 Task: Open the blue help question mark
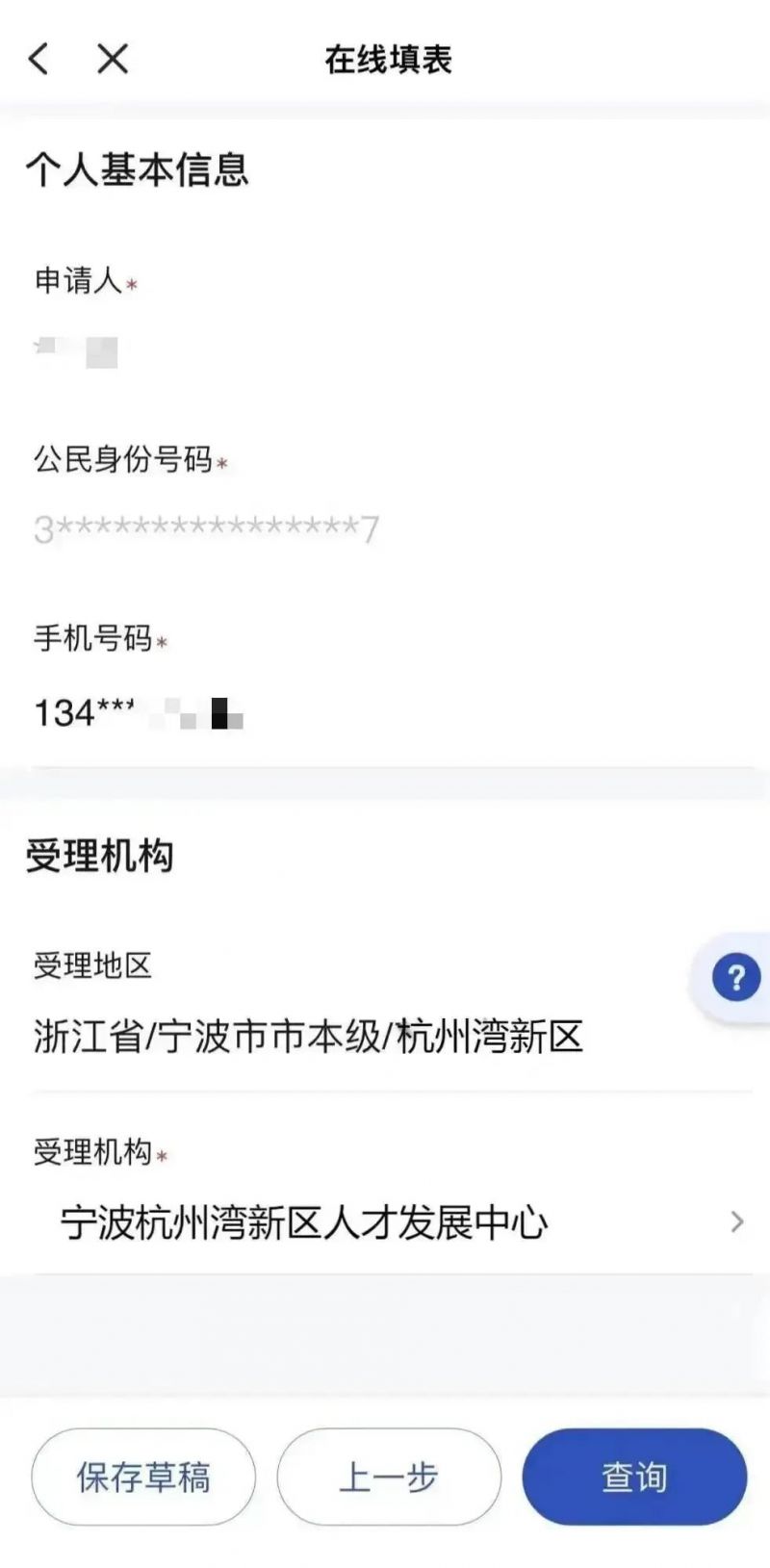735,979
